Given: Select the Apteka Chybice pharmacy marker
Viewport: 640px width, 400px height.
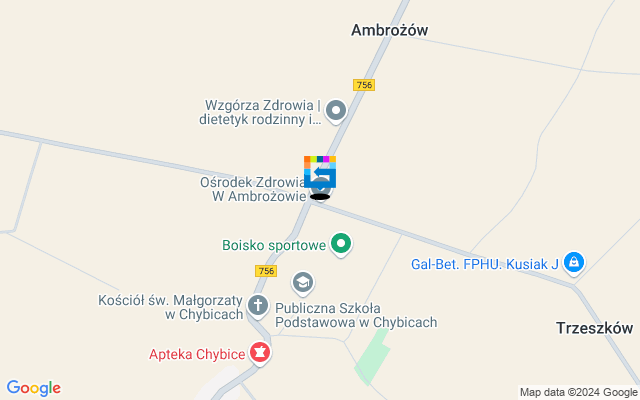Looking at the screenshot, I should tap(260, 352).
